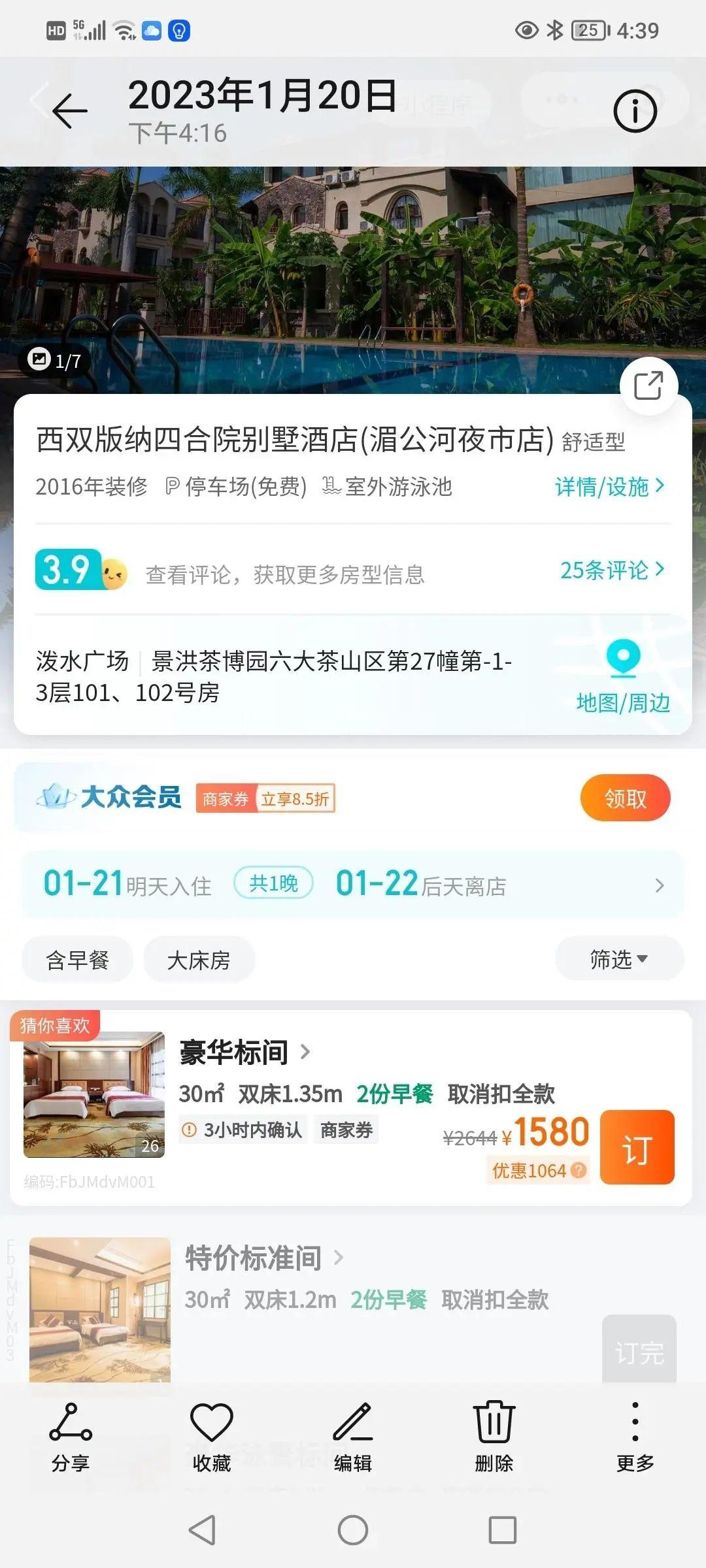Open the photo details info icon

[x=635, y=111]
